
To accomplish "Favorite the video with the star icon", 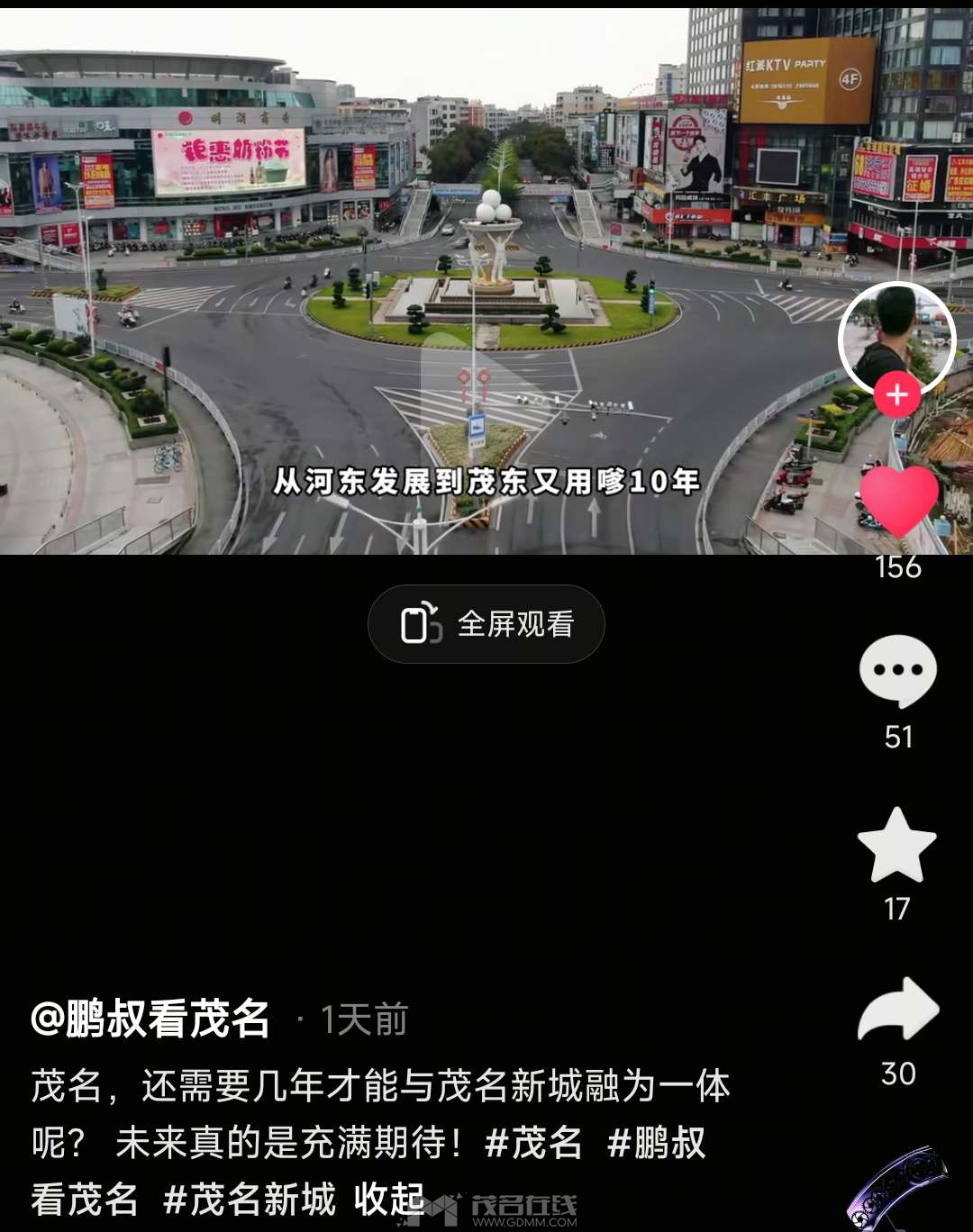I will [897, 844].
